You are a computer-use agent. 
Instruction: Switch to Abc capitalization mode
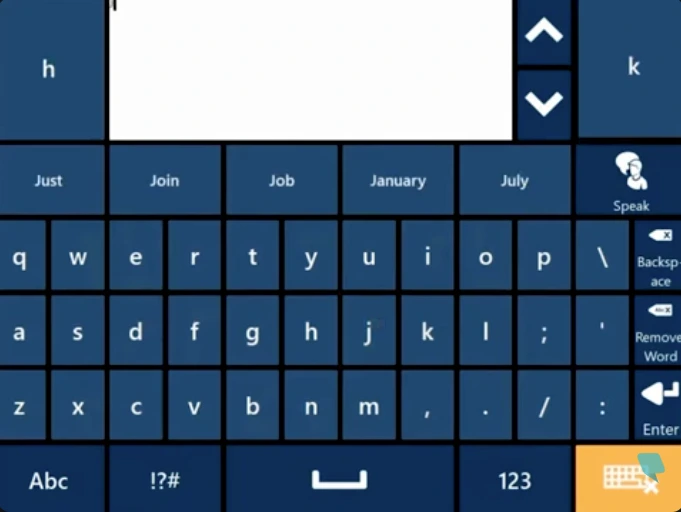[x=49, y=480]
